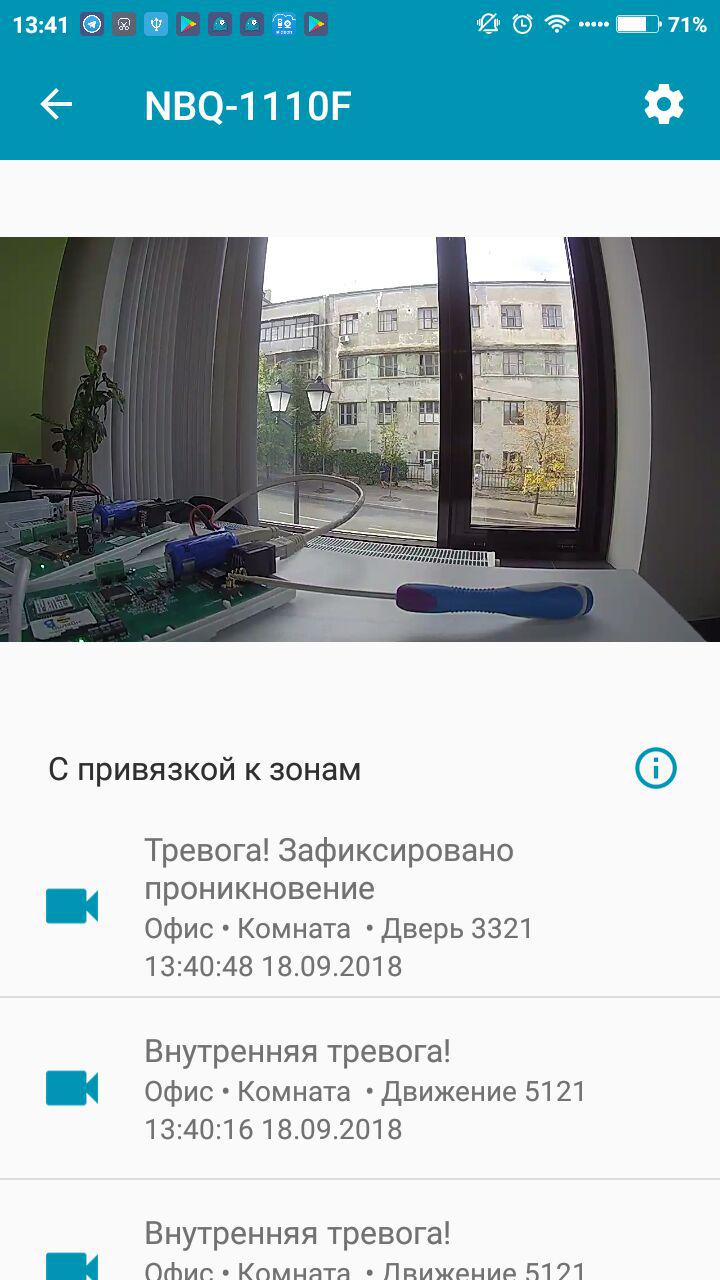Image resolution: width=720 pixels, height=1280 pixels.
Task: Open the NBQ-1110F camera settings gear
Action: click(x=663, y=105)
